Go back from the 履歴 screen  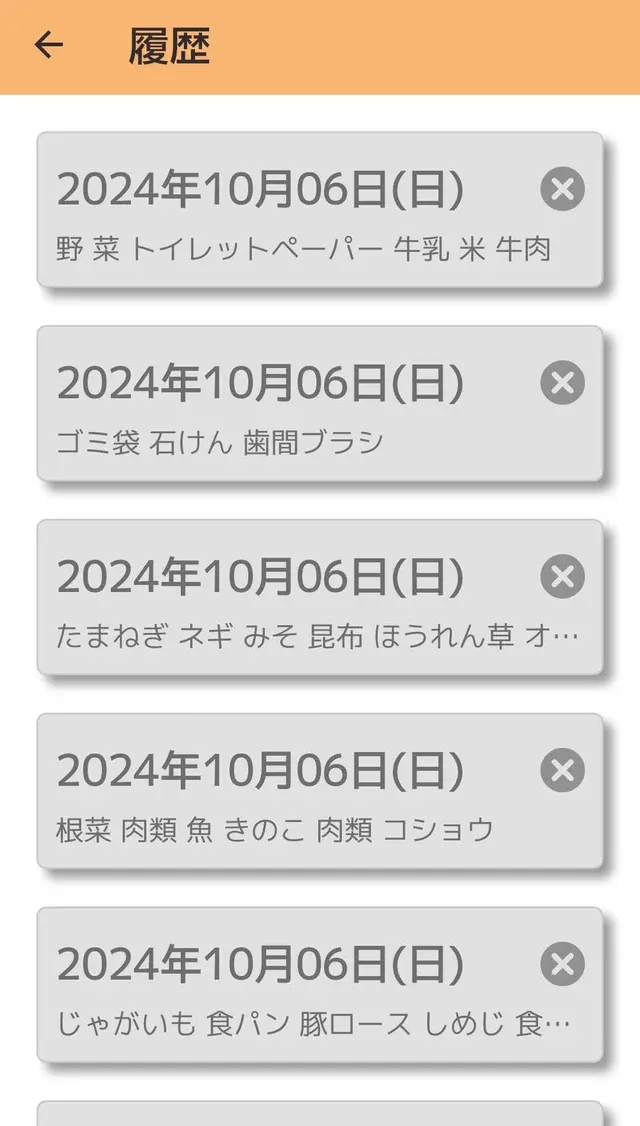click(x=48, y=46)
